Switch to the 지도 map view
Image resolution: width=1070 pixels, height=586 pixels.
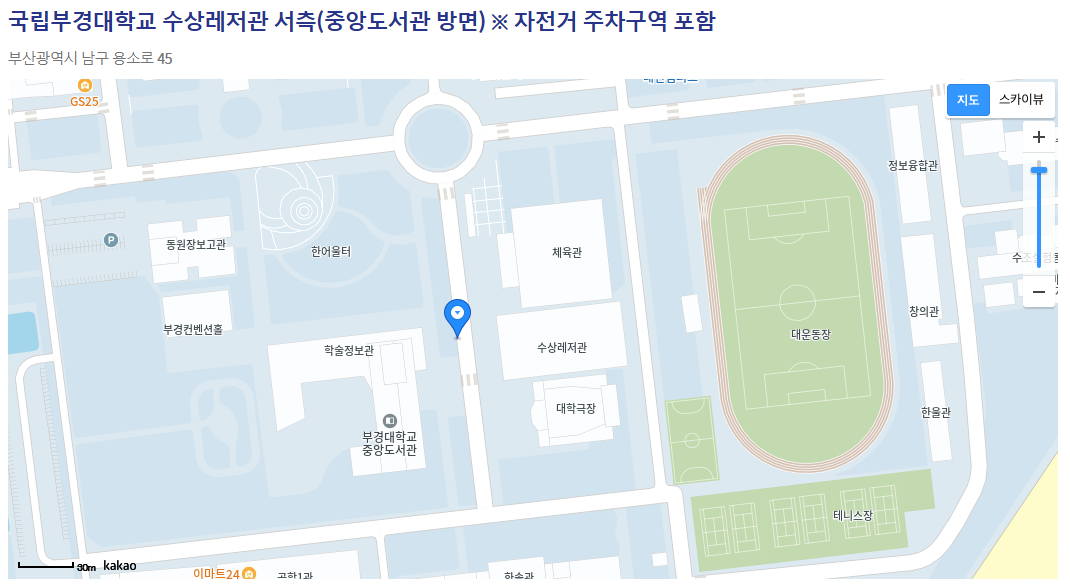pyautogui.click(x=967, y=99)
